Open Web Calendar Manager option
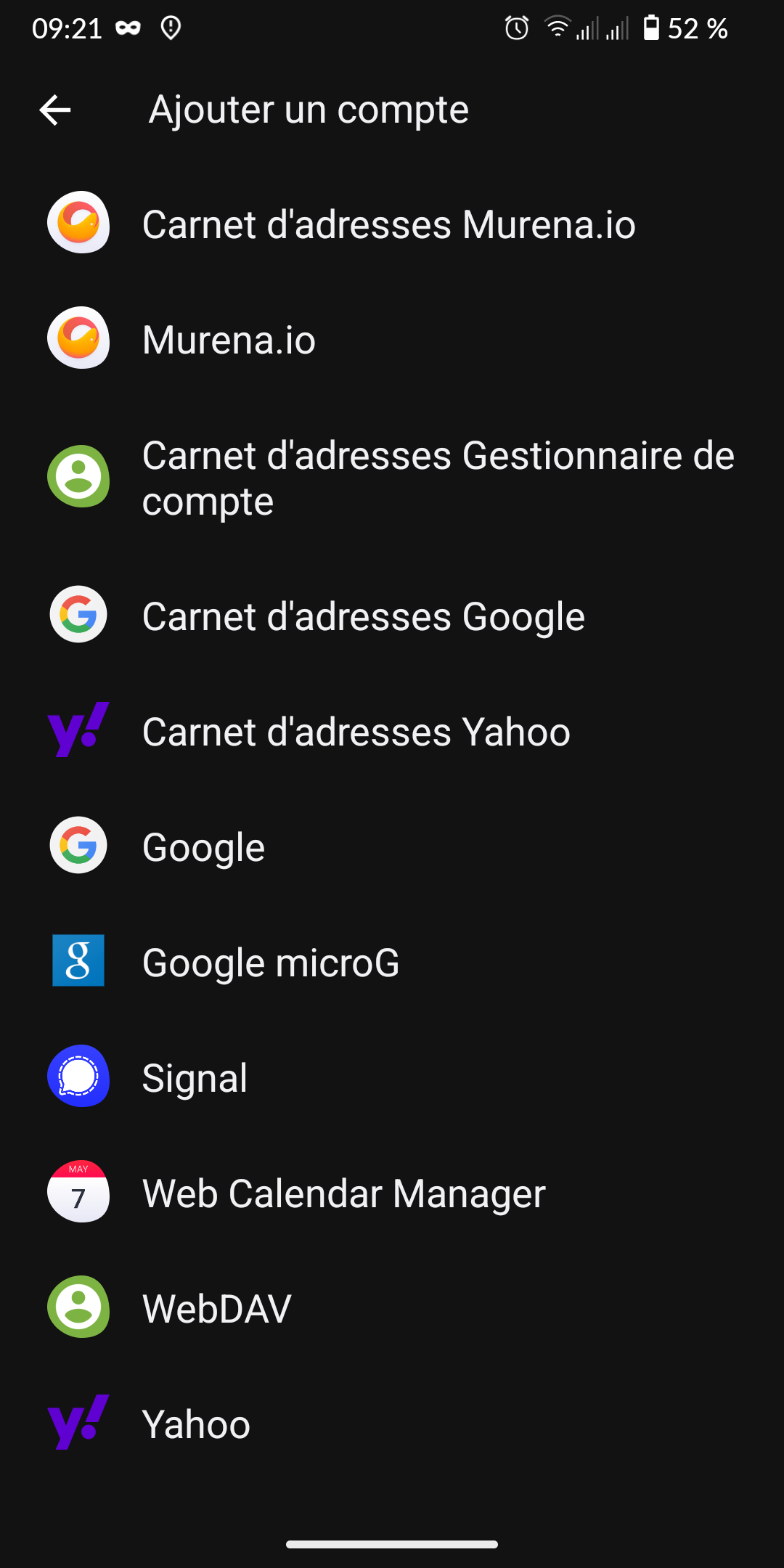784x1568 pixels. [x=392, y=1193]
